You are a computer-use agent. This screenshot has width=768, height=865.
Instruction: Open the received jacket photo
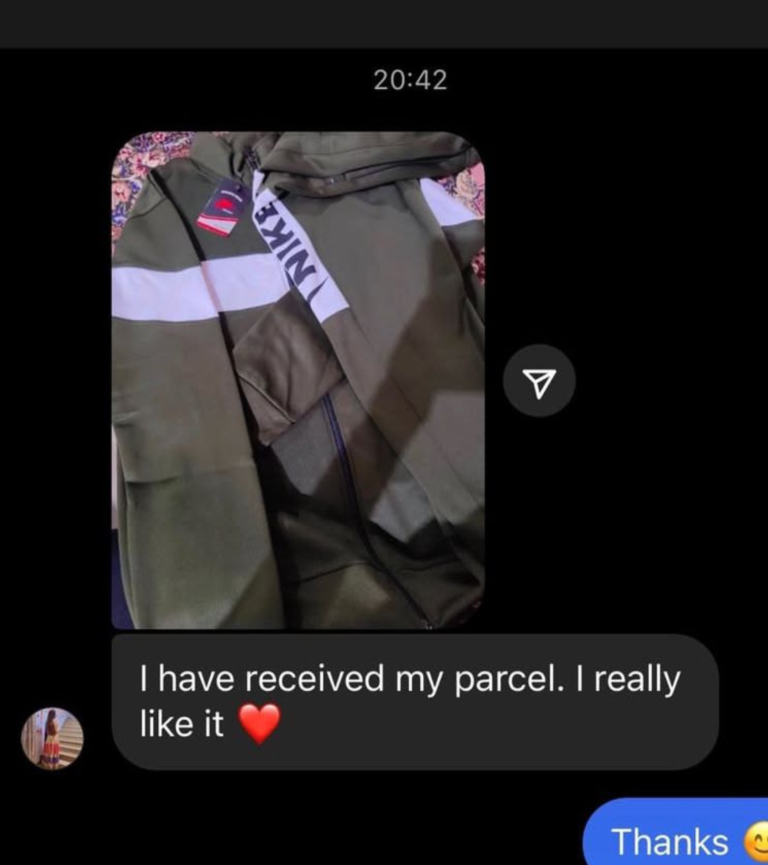click(x=297, y=380)
